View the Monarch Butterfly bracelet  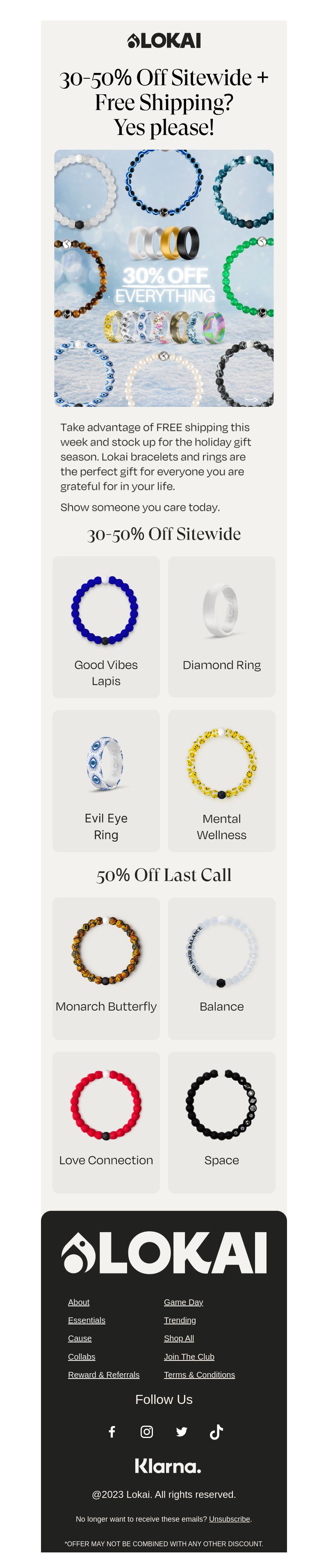(106, 968)
